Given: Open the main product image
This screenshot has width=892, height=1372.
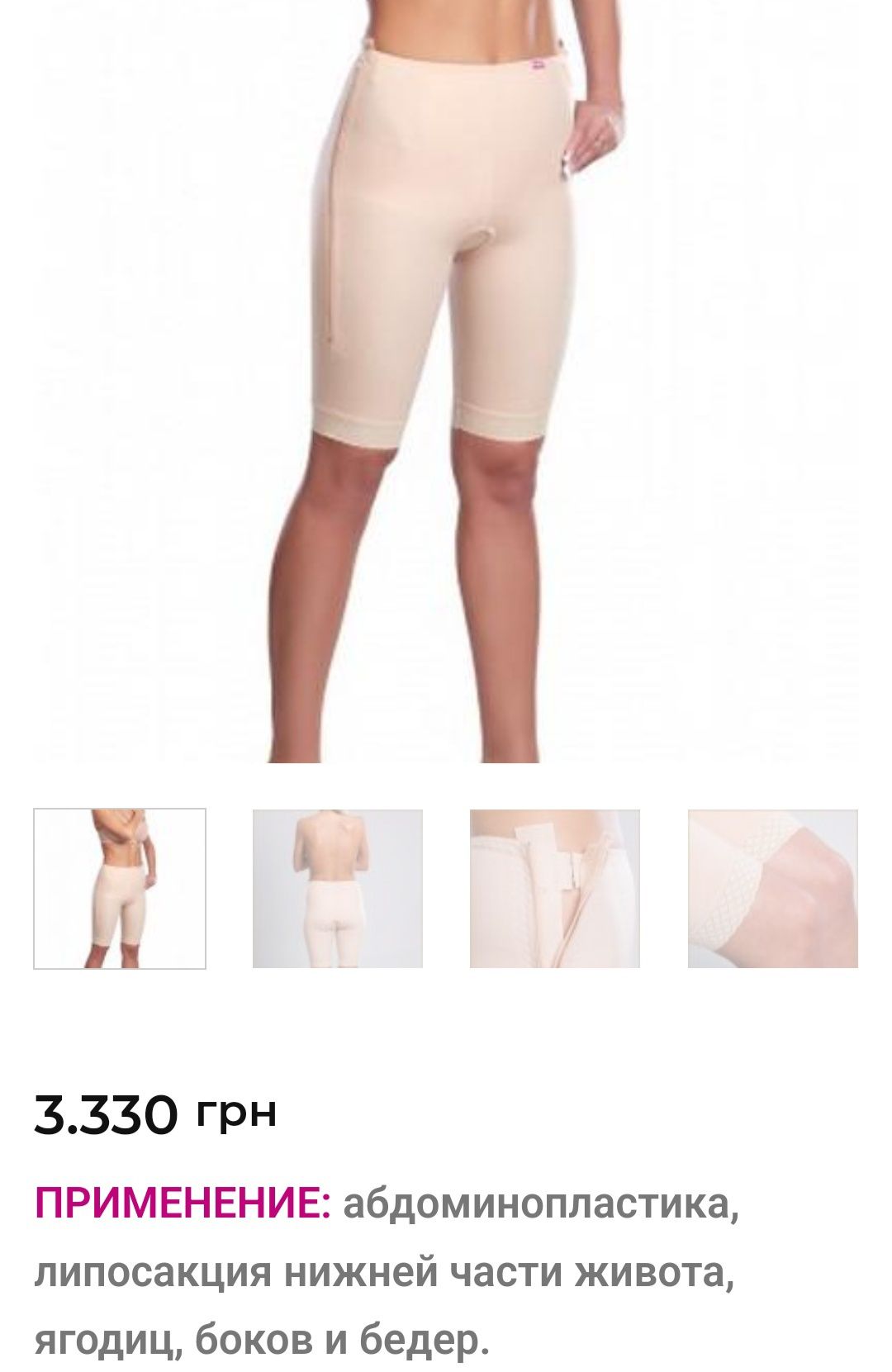Looking at the screenshot, I should 446,380.
